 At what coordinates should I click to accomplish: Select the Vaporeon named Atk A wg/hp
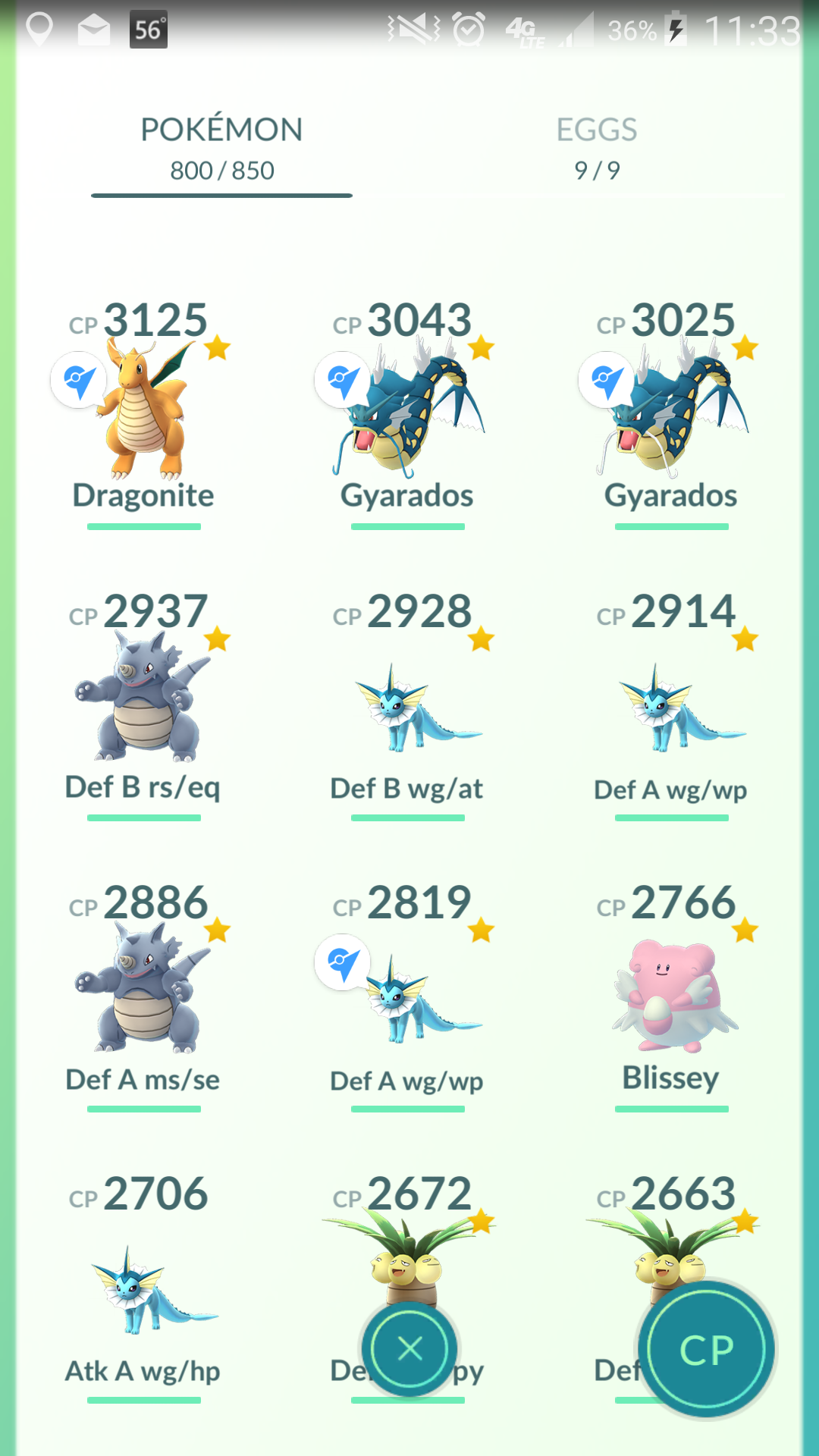click(143, 1287)
